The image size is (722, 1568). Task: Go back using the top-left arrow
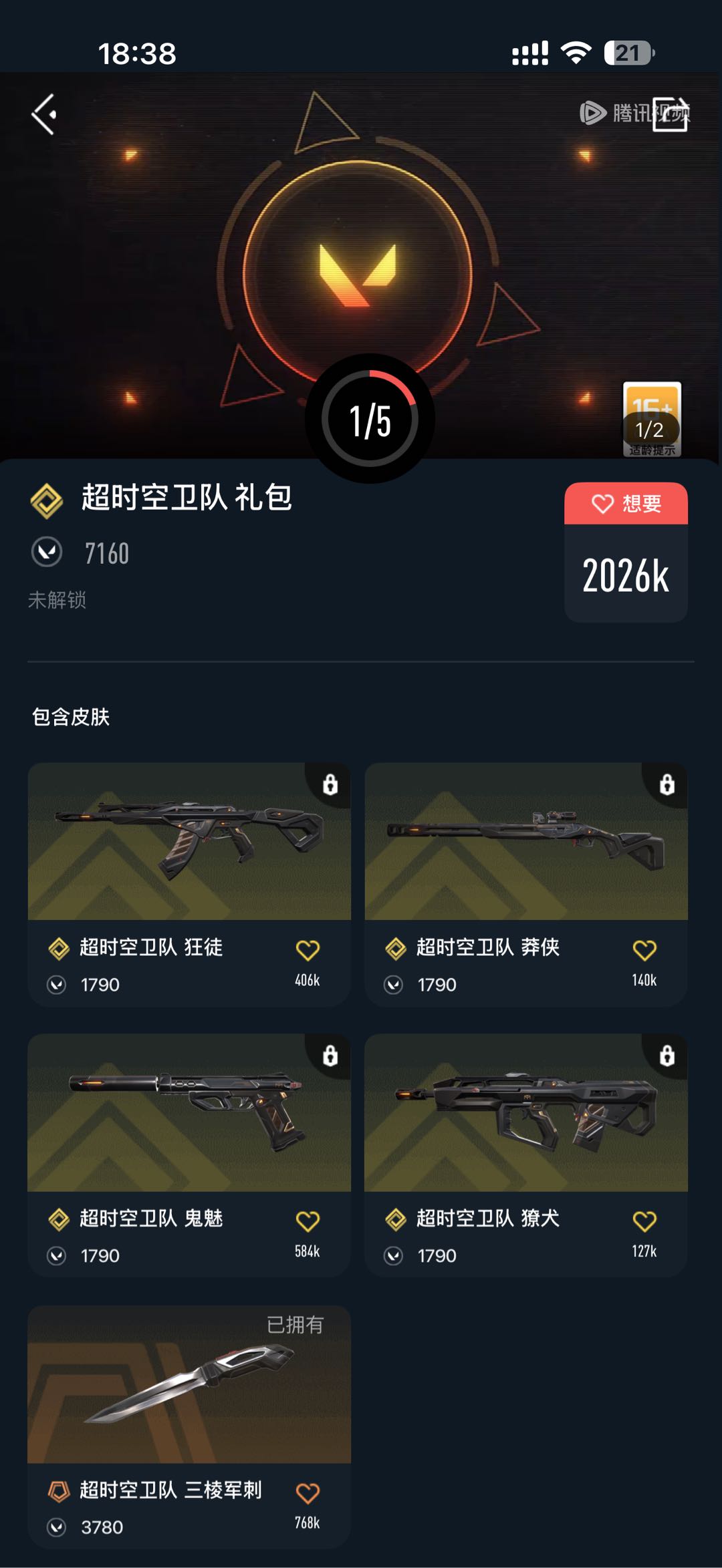pos(44,114)
